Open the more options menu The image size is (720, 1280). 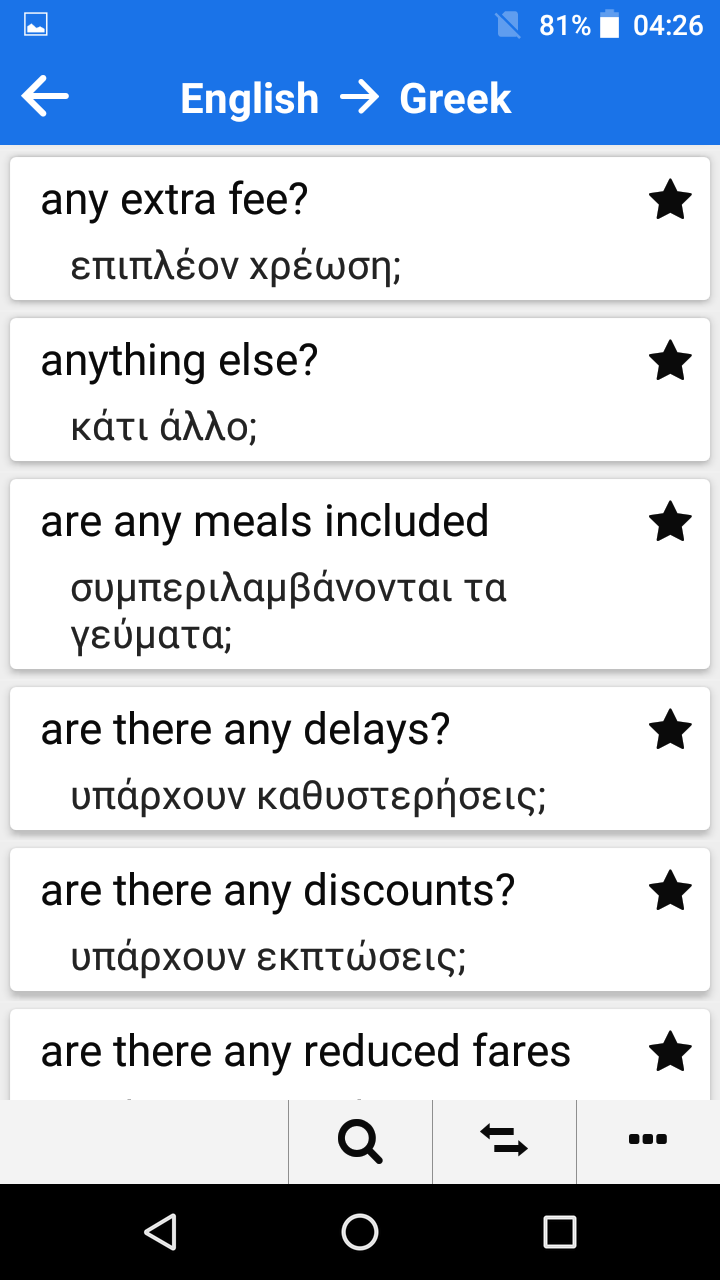click(x=648, y=1141)
